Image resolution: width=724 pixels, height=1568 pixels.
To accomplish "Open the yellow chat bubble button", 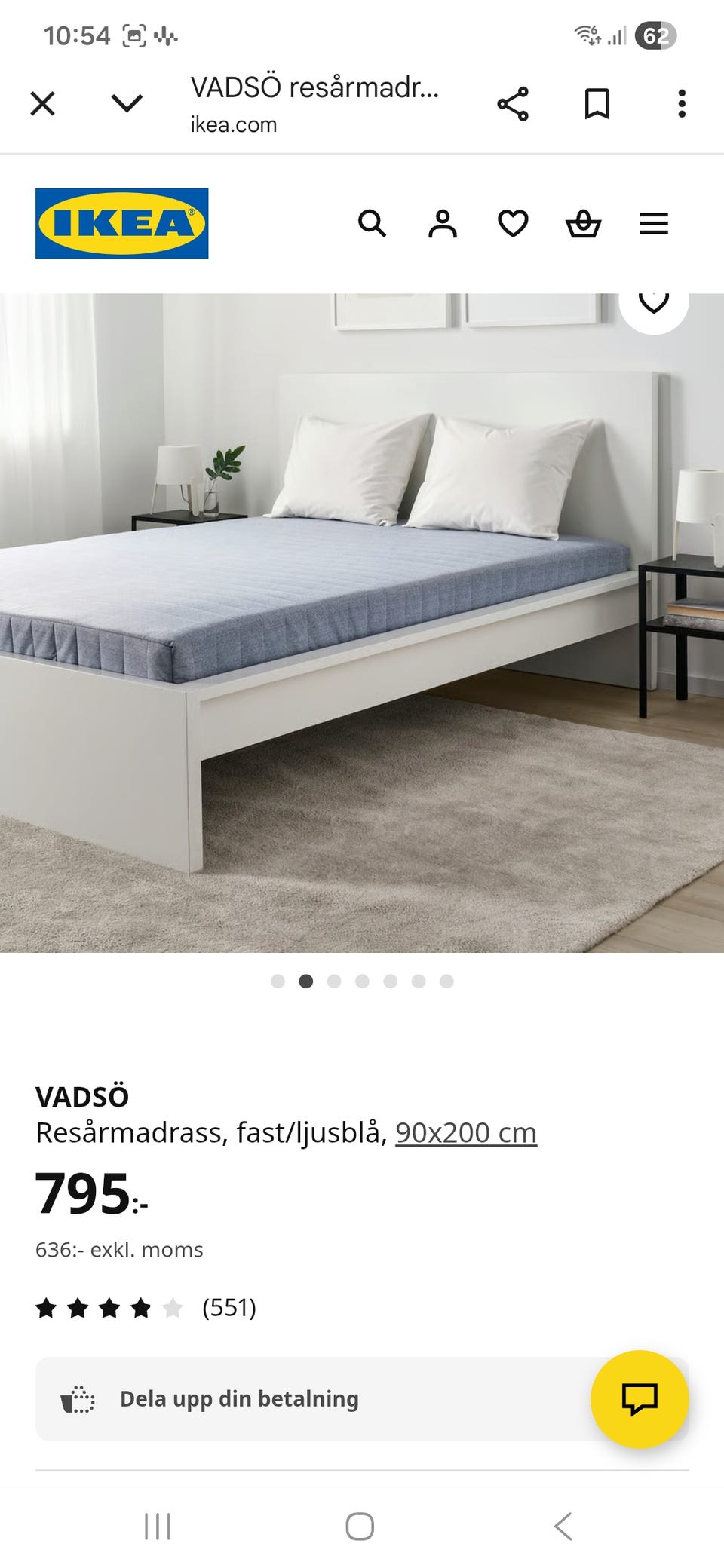I will click(x=640, y=1399).
